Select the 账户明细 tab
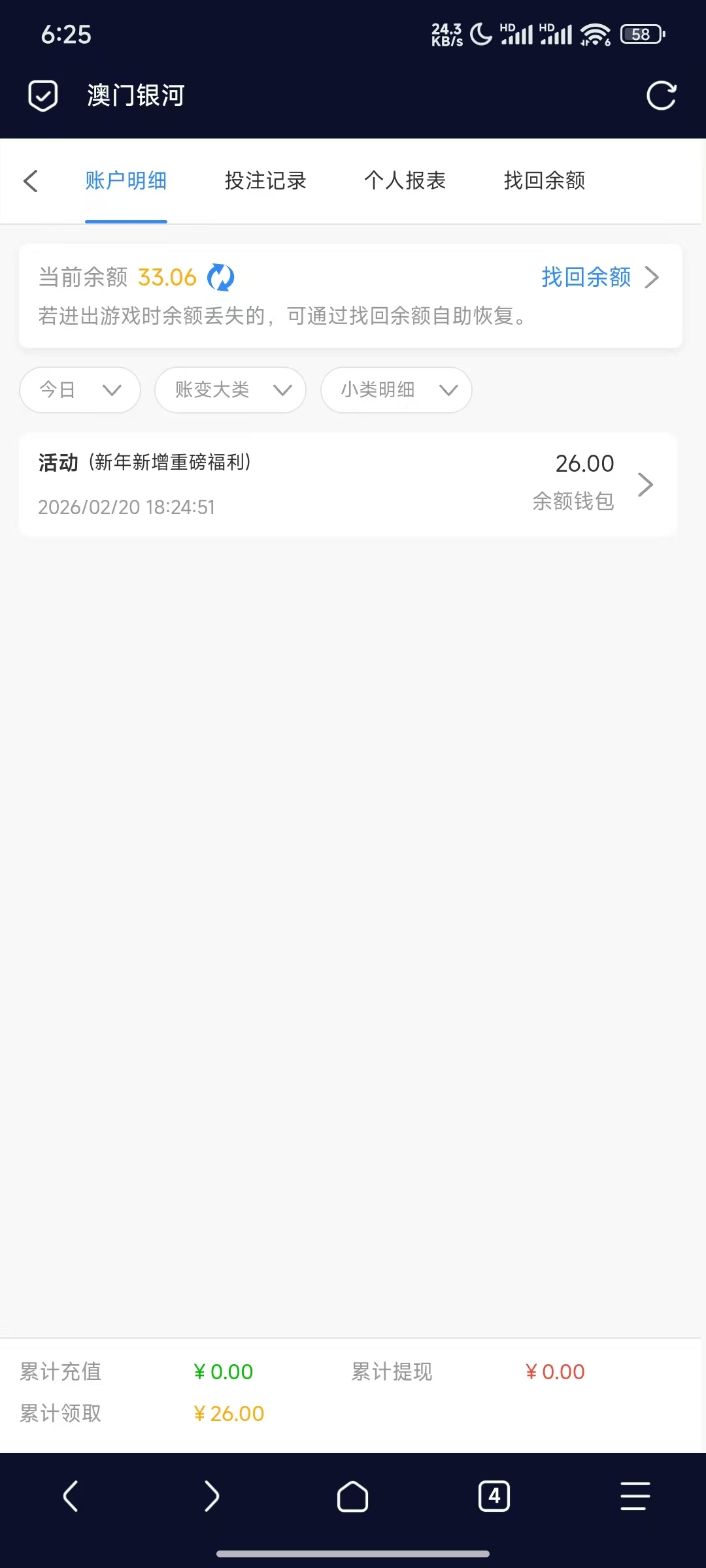Viewport: 706px width, 1568px height. click(126, 181)
